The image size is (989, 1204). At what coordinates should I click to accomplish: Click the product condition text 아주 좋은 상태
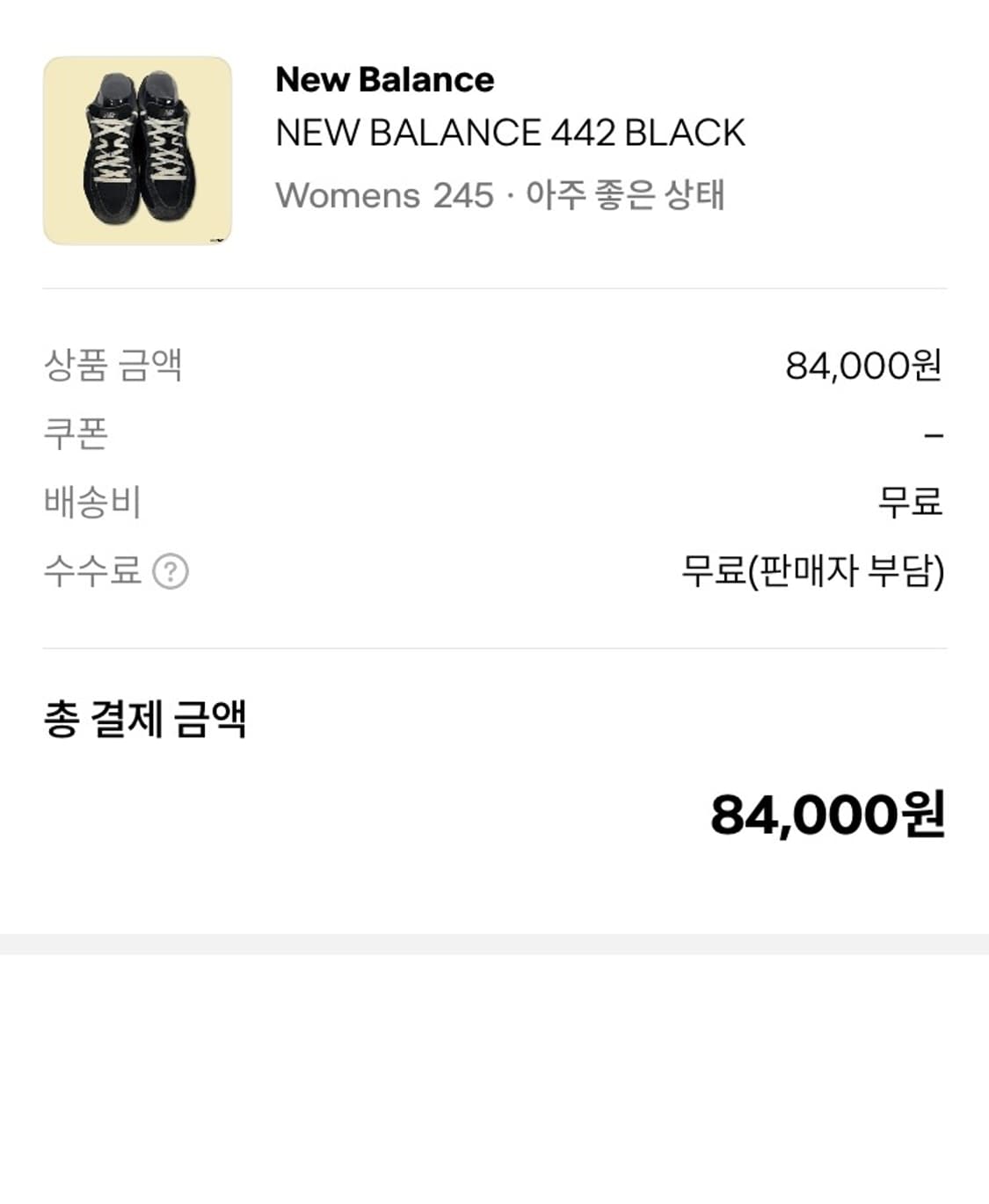coord(626,196)
